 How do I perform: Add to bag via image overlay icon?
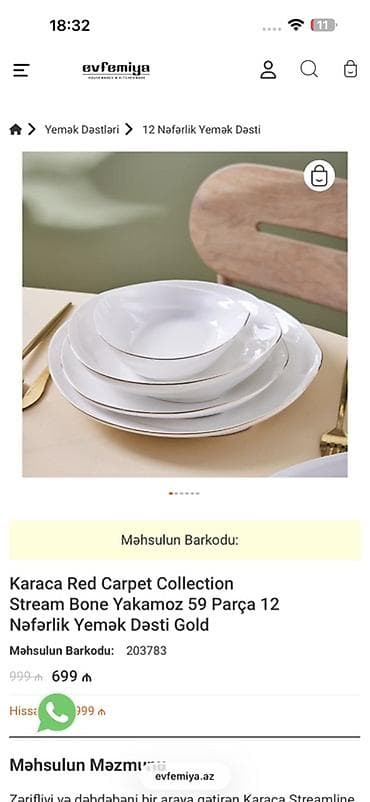point(319,175)
